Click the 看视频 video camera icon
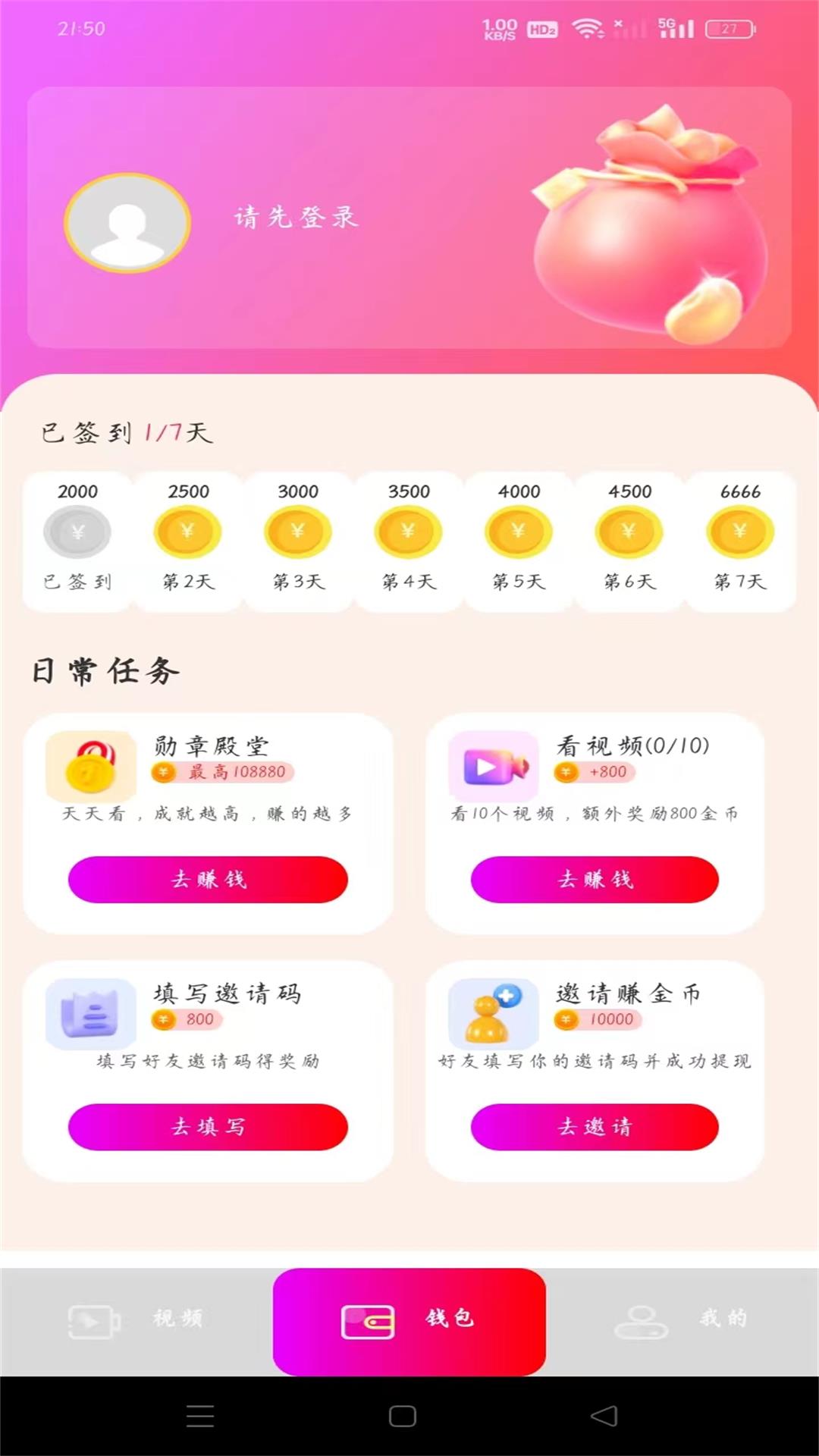 pyautogui.click(x=491, y=766)
